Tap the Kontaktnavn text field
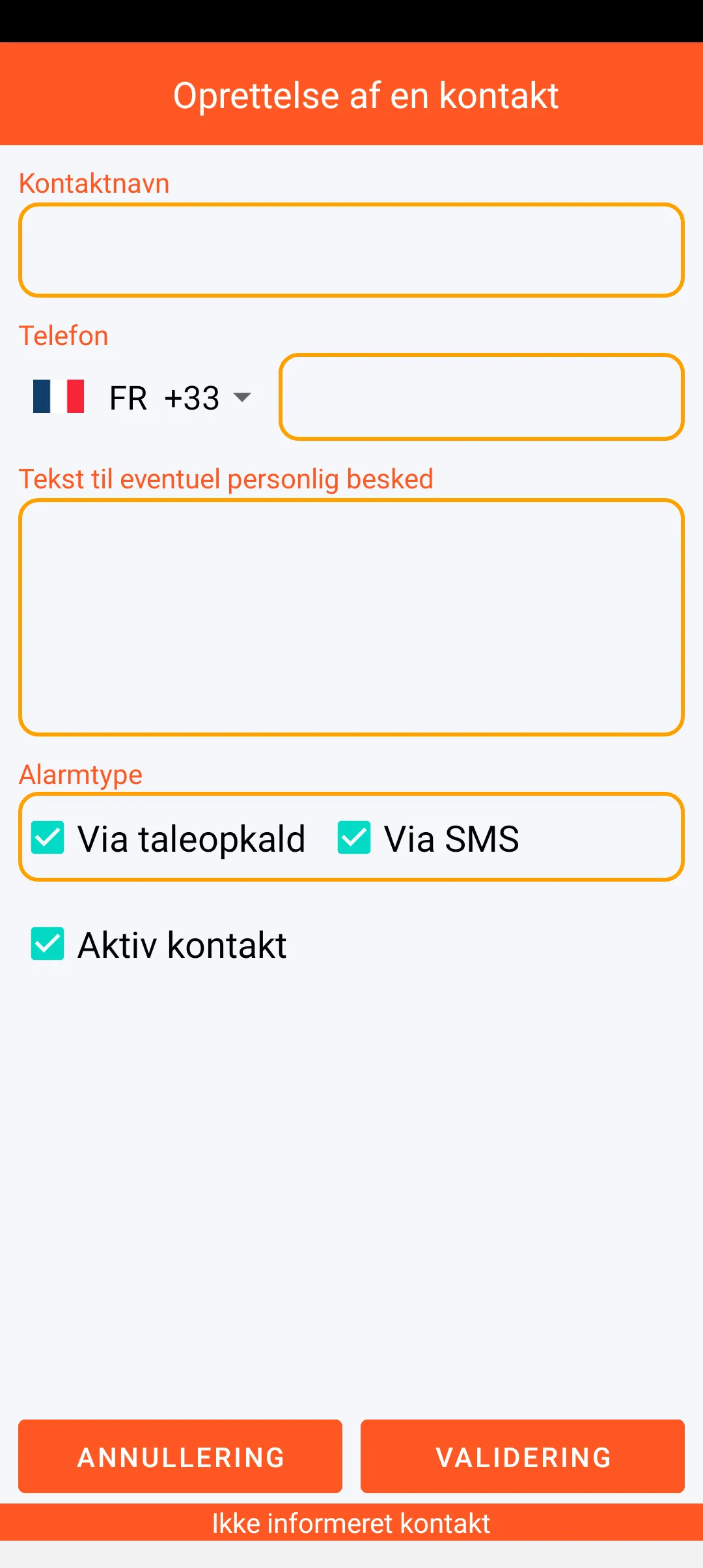703x1568 pixels. point(351,250)
